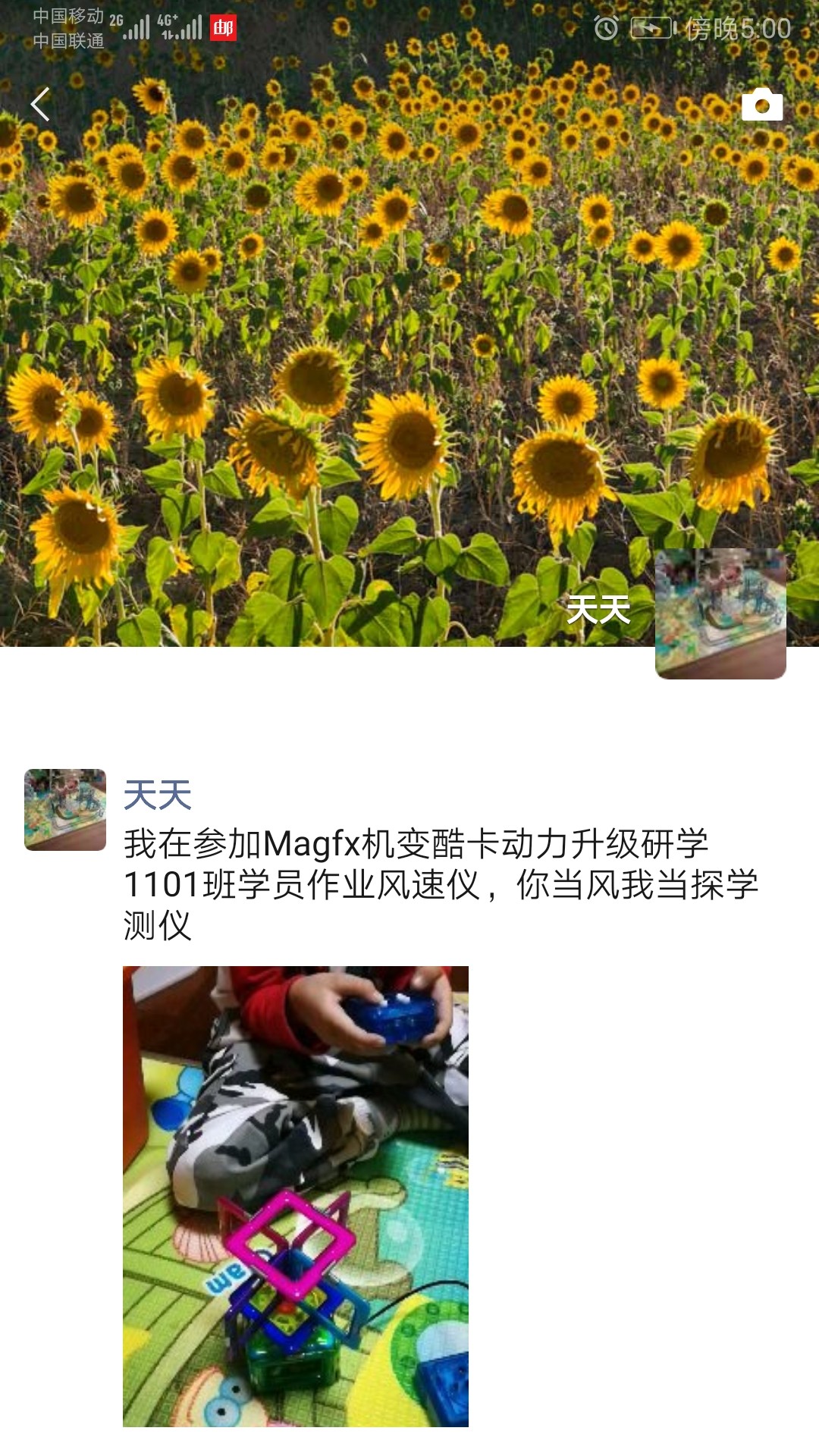Open the blue 天天 name link on the post

[157, 795]
